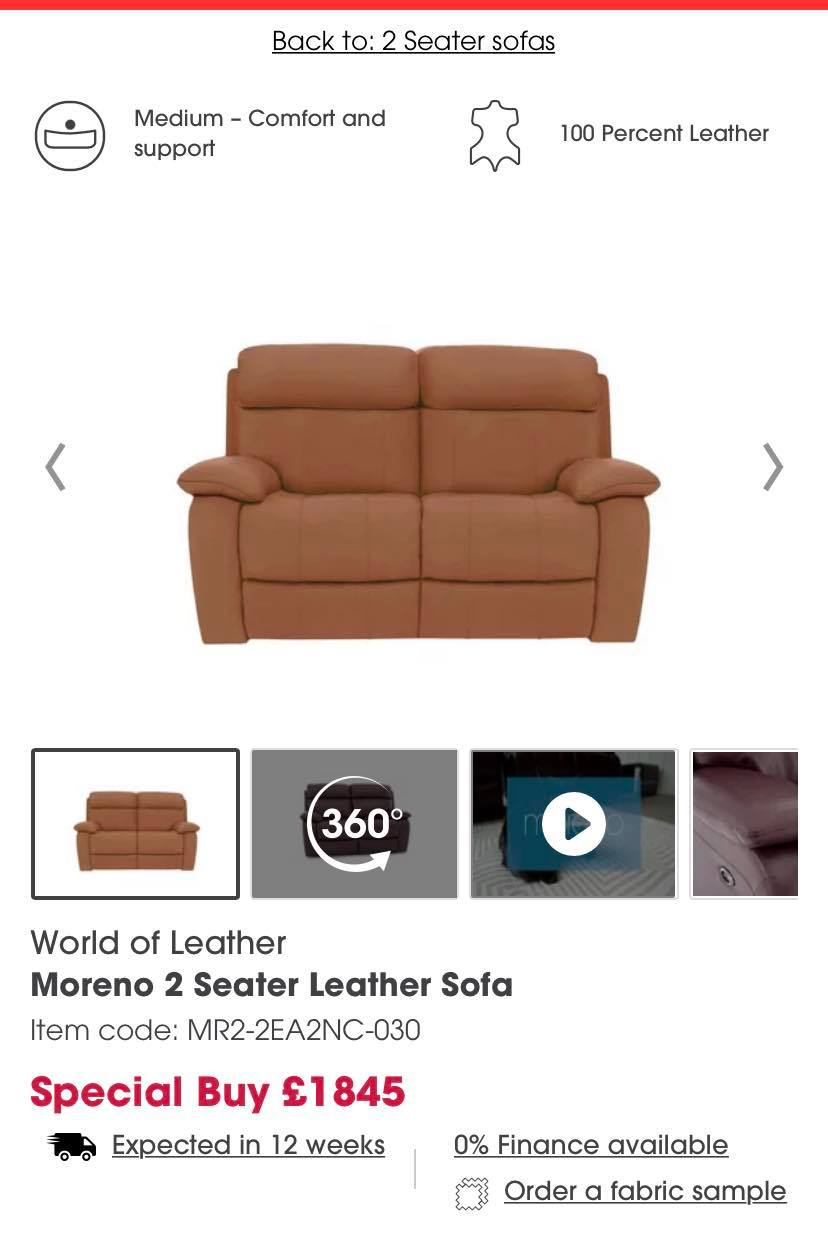Screen dimensions: 828x1234
Task: Play the product video thumbnail
Action: point(574,824)
